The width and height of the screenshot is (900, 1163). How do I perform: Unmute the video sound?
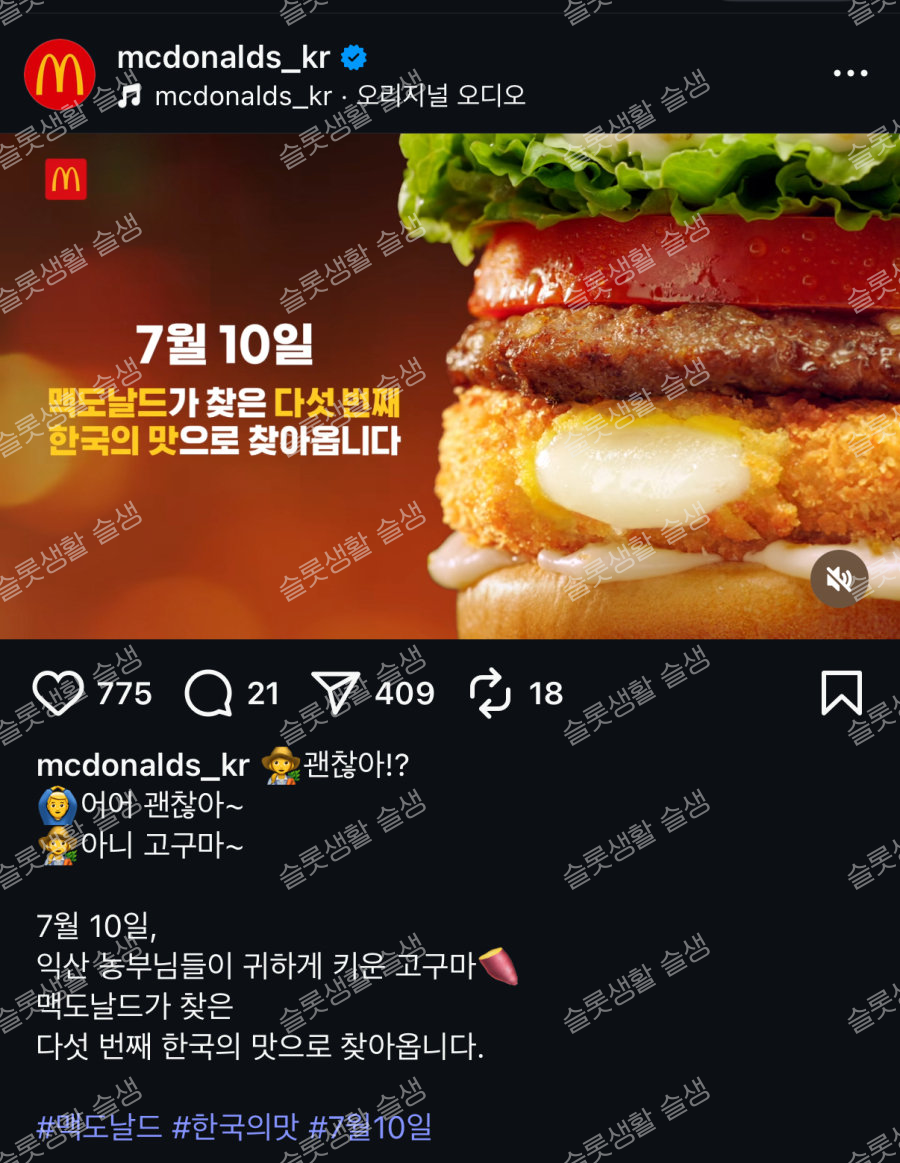(838, 579)
